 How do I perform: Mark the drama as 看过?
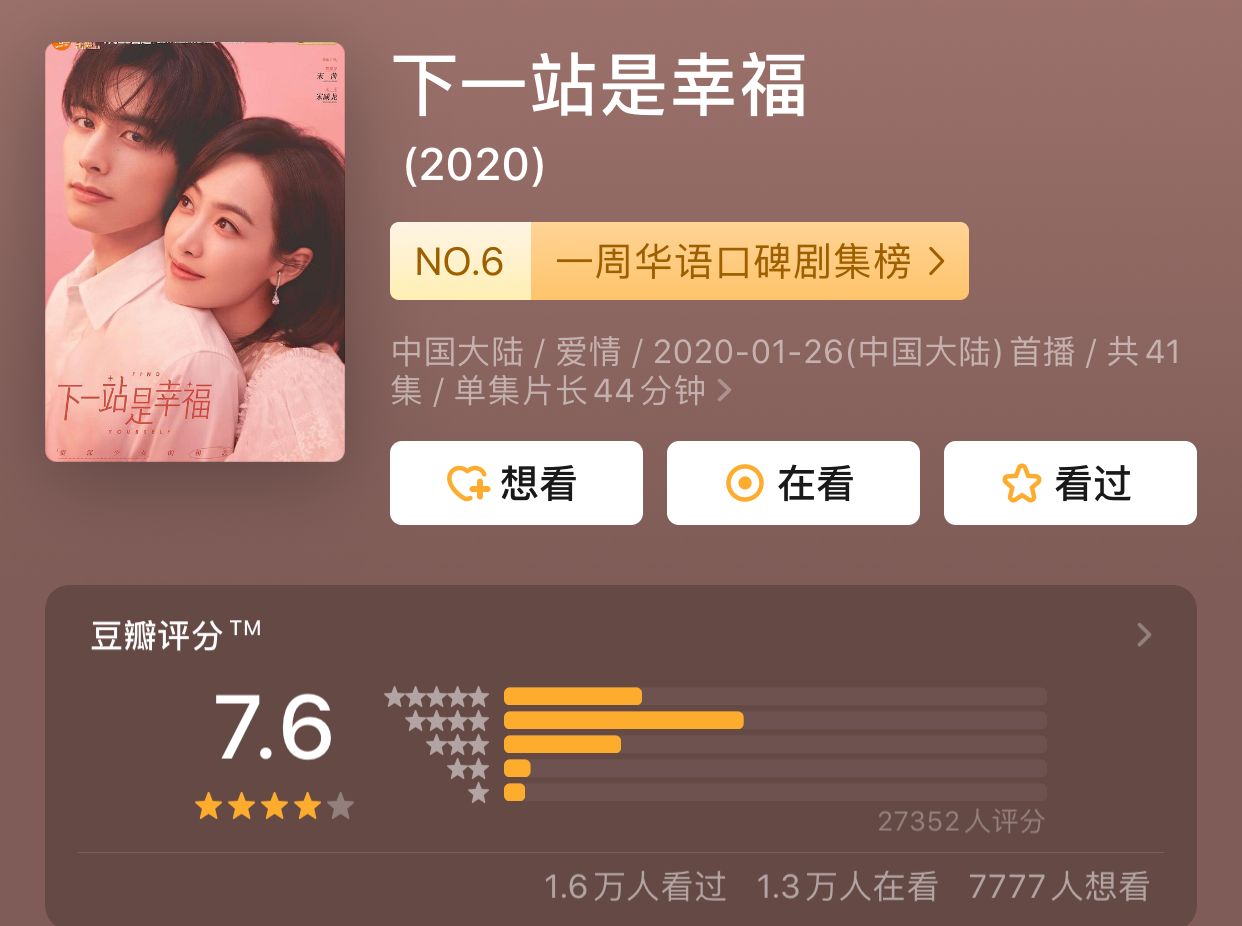[1070, 483]
